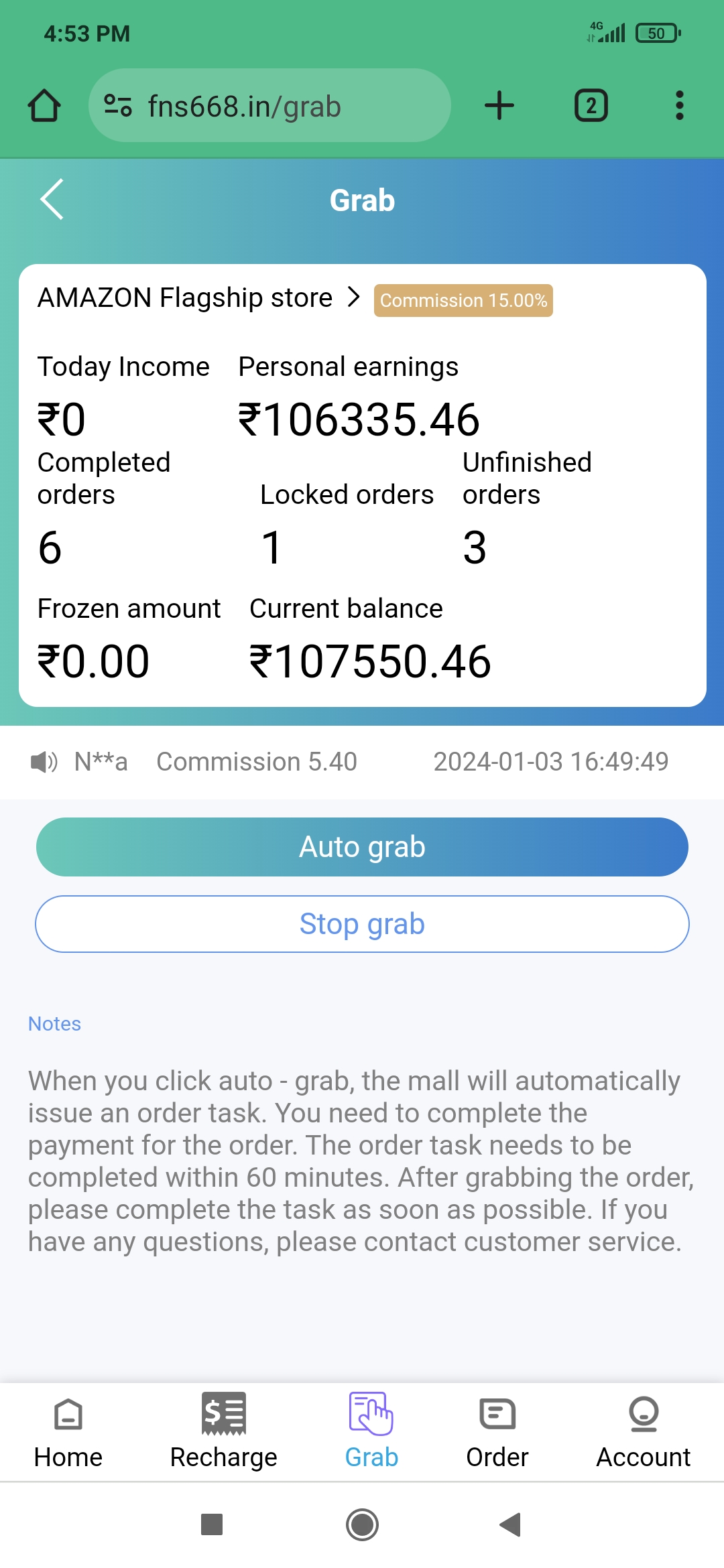724x1568 pixels.
Task: Show the open tabs switcher
Action: click(x=591, y=106)
